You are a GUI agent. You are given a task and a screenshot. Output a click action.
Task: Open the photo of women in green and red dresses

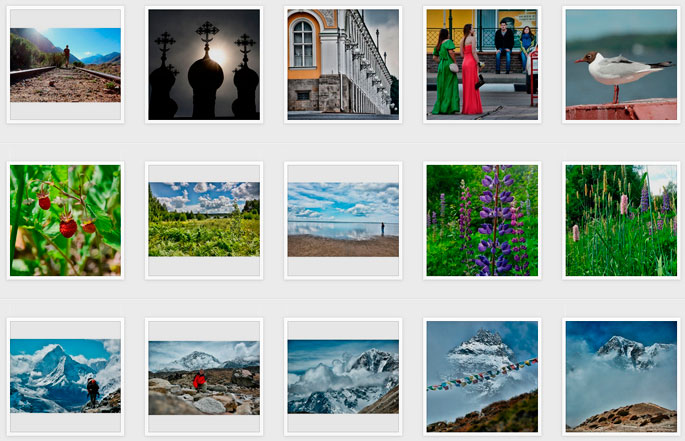tap(481, 63)
